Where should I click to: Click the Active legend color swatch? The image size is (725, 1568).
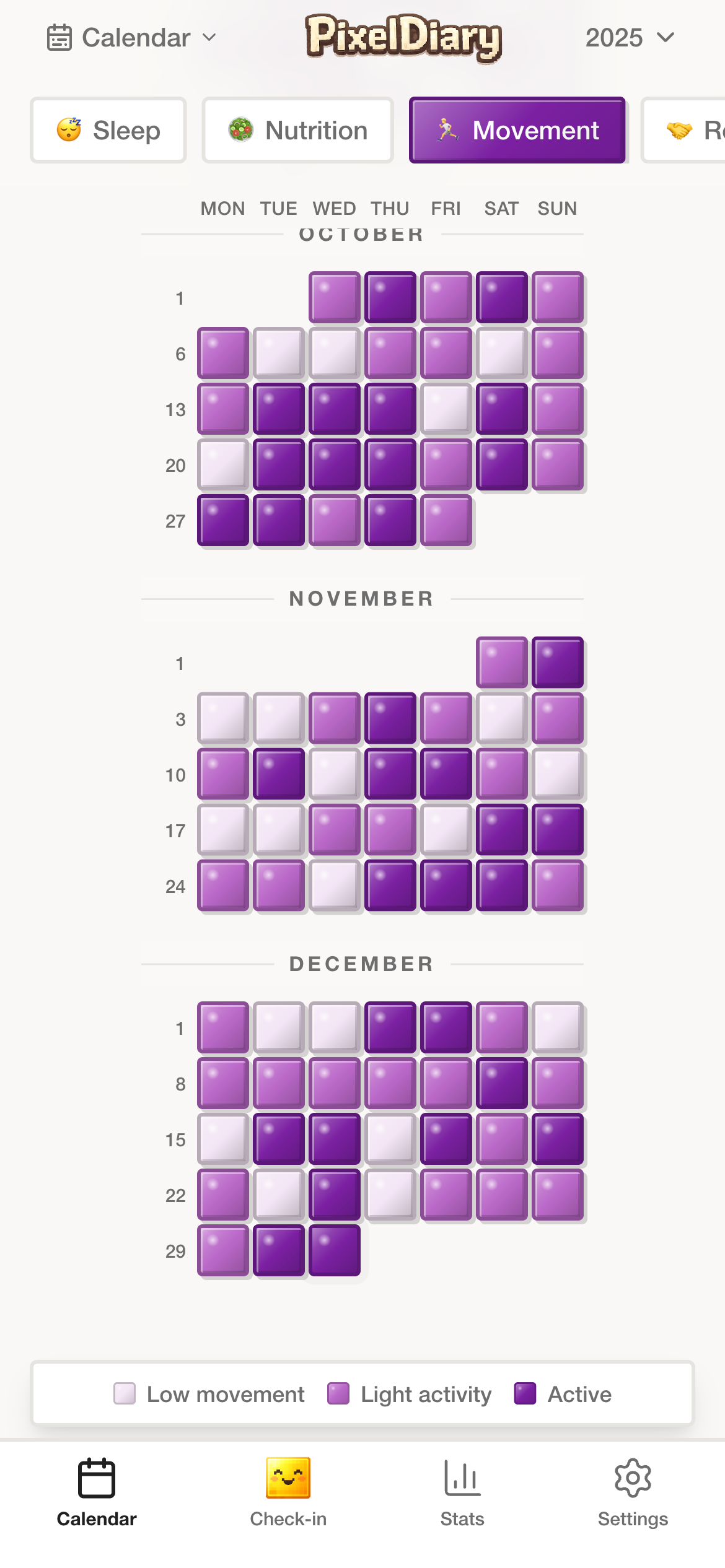(x=524, y=1394)
